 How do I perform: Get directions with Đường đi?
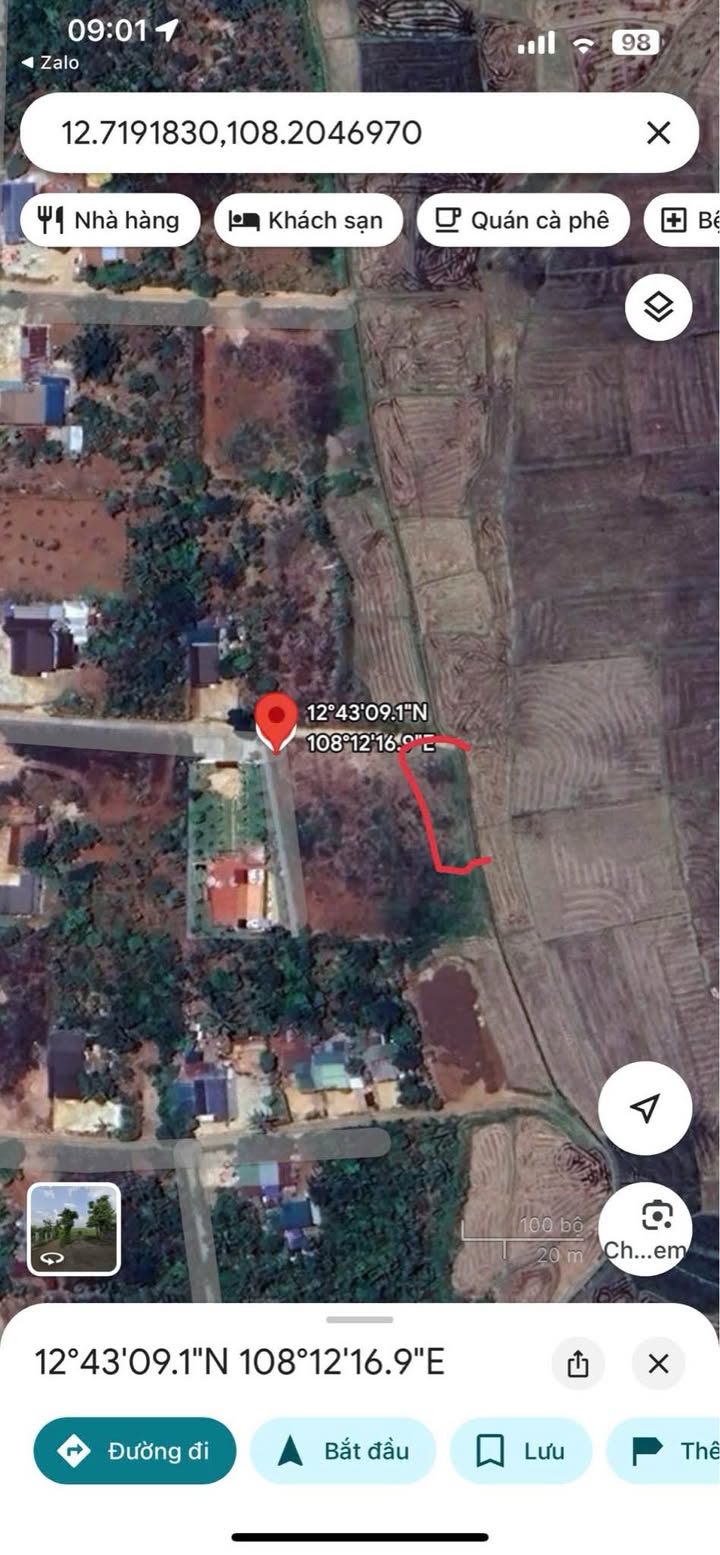pyautogui.click(x=135, y=1450)
